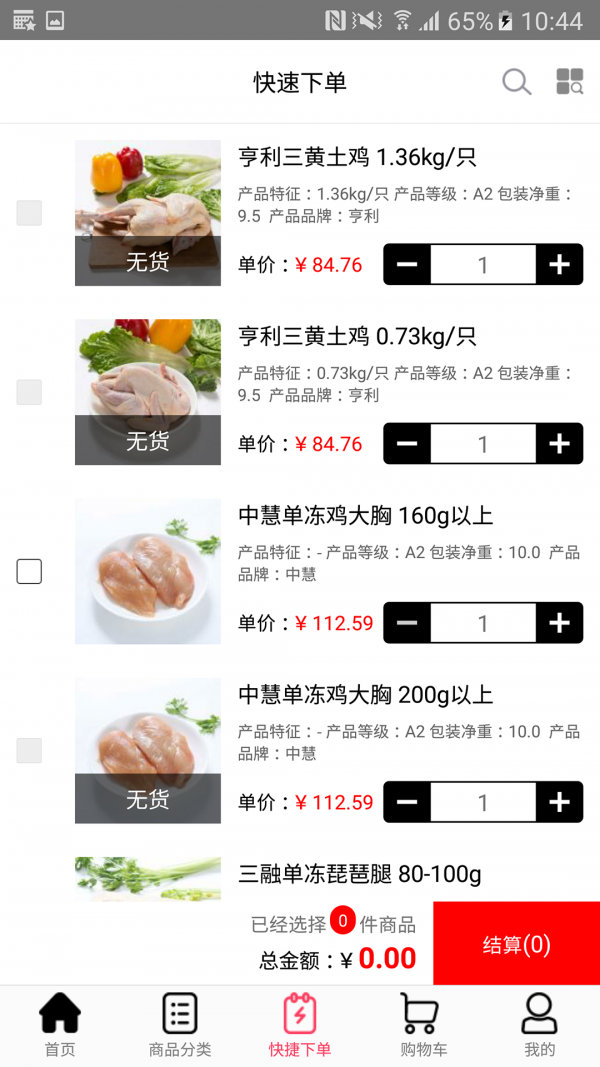The width and height of the screenshot is (600, 1067).
Task: Open the category grid search icon
Action: (570, 82)
